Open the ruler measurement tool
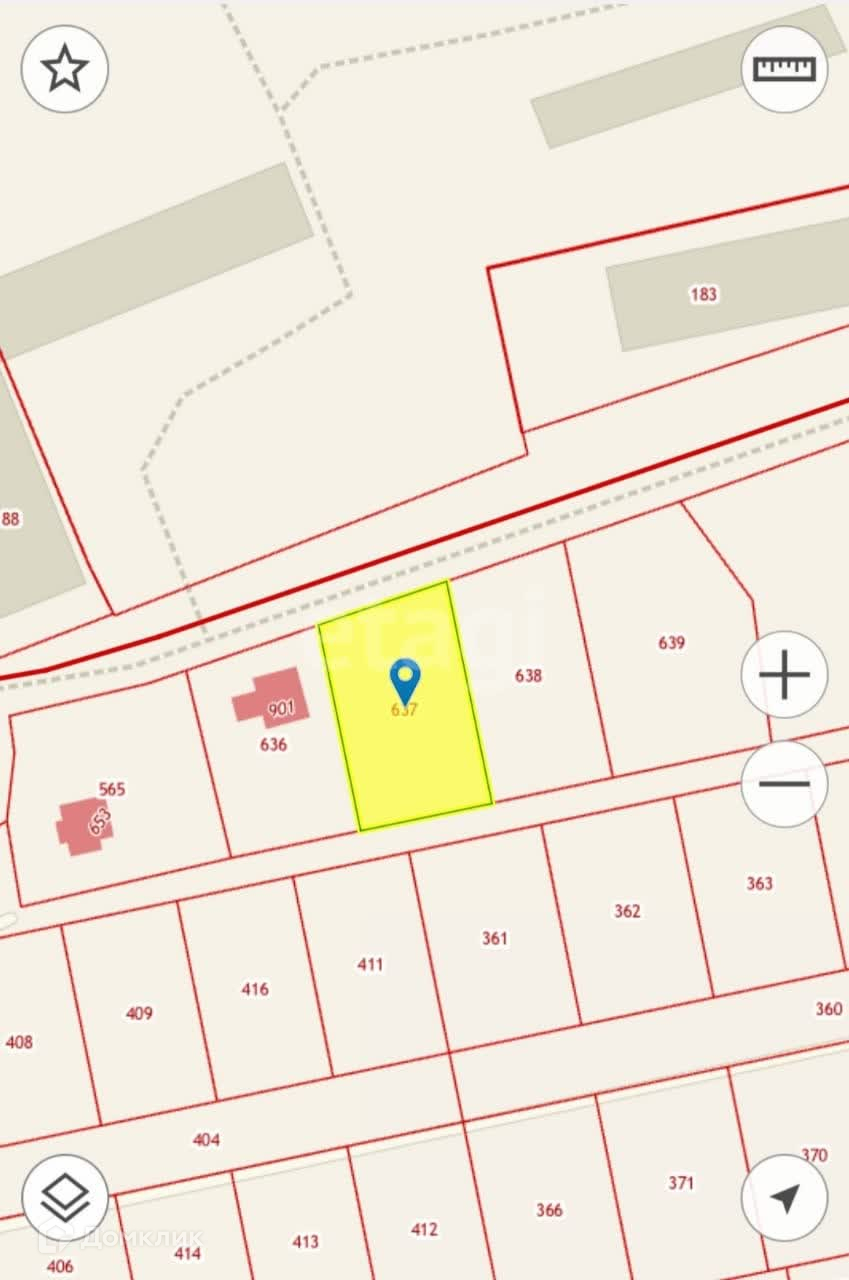This screenshot has width=849, height=1280. pyautogui.click(x=784, y=69)
